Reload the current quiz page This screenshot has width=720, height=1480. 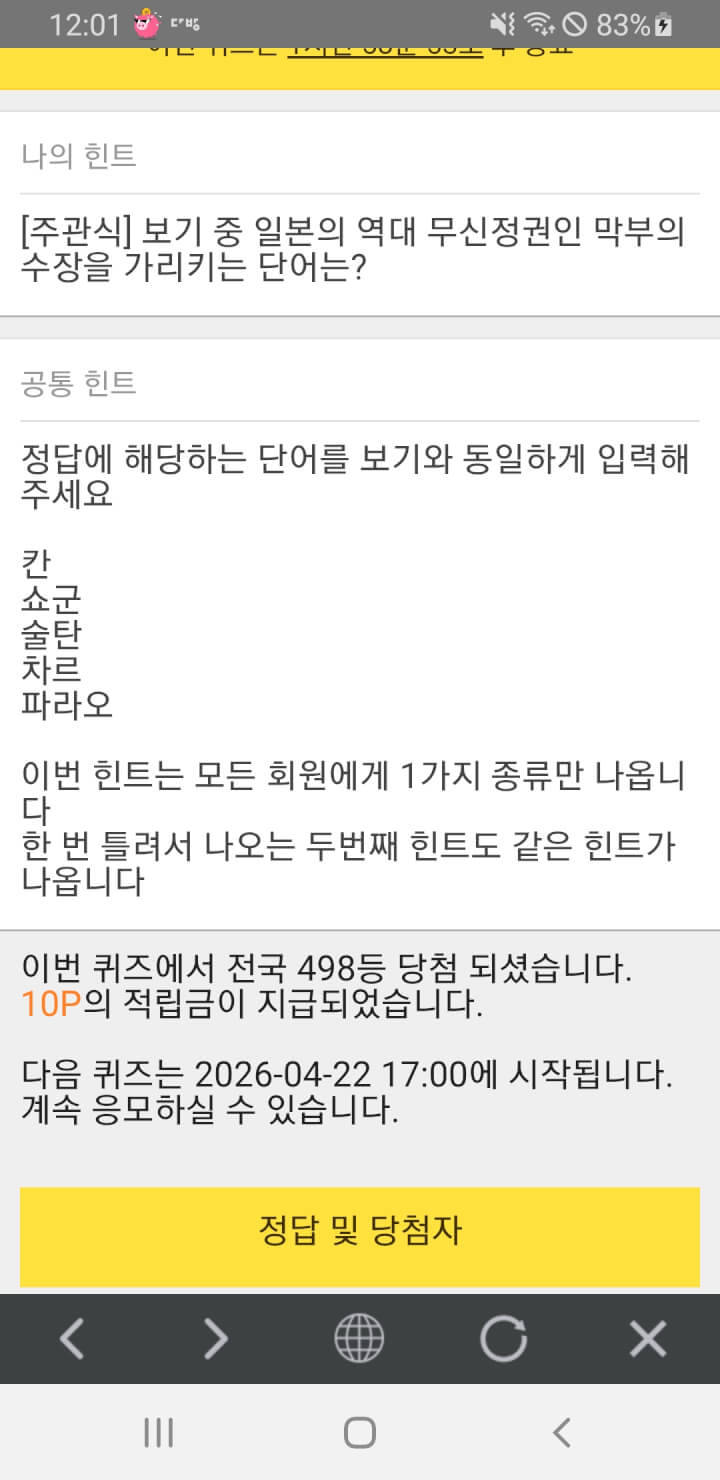pos(503,1338)
